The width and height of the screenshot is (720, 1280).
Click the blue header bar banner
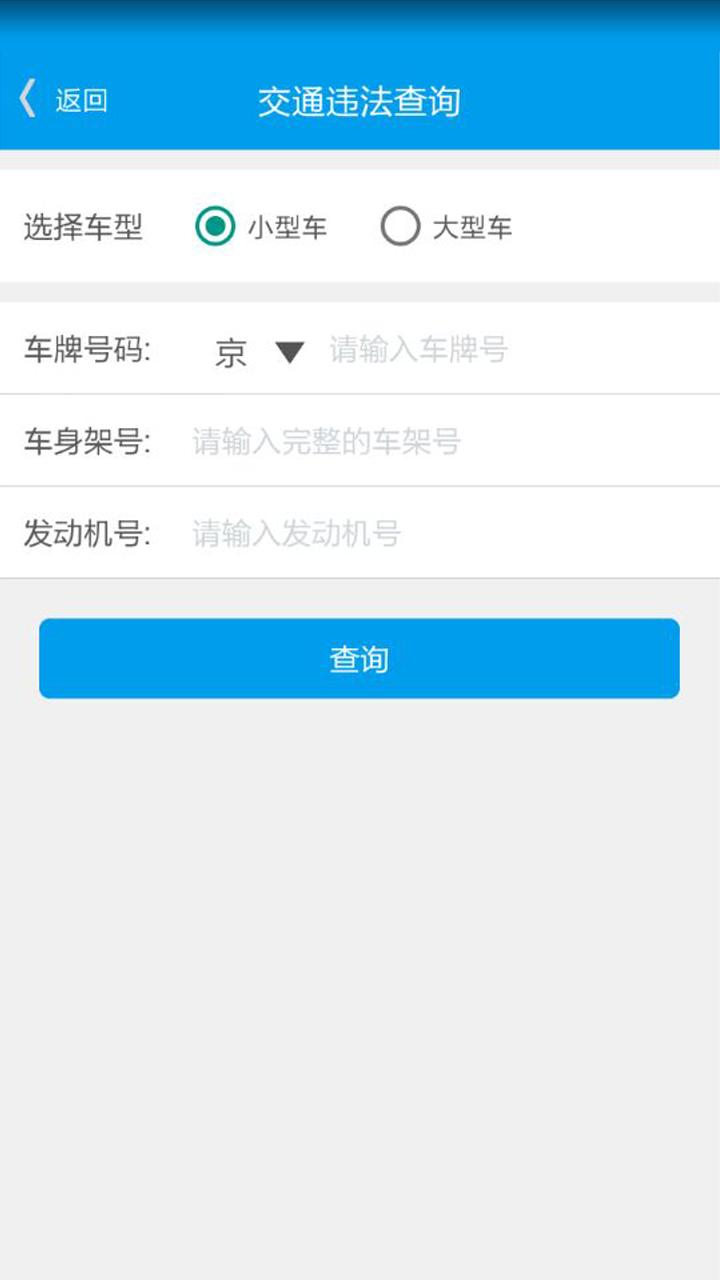pyautogui.click(x=360, y=100)
